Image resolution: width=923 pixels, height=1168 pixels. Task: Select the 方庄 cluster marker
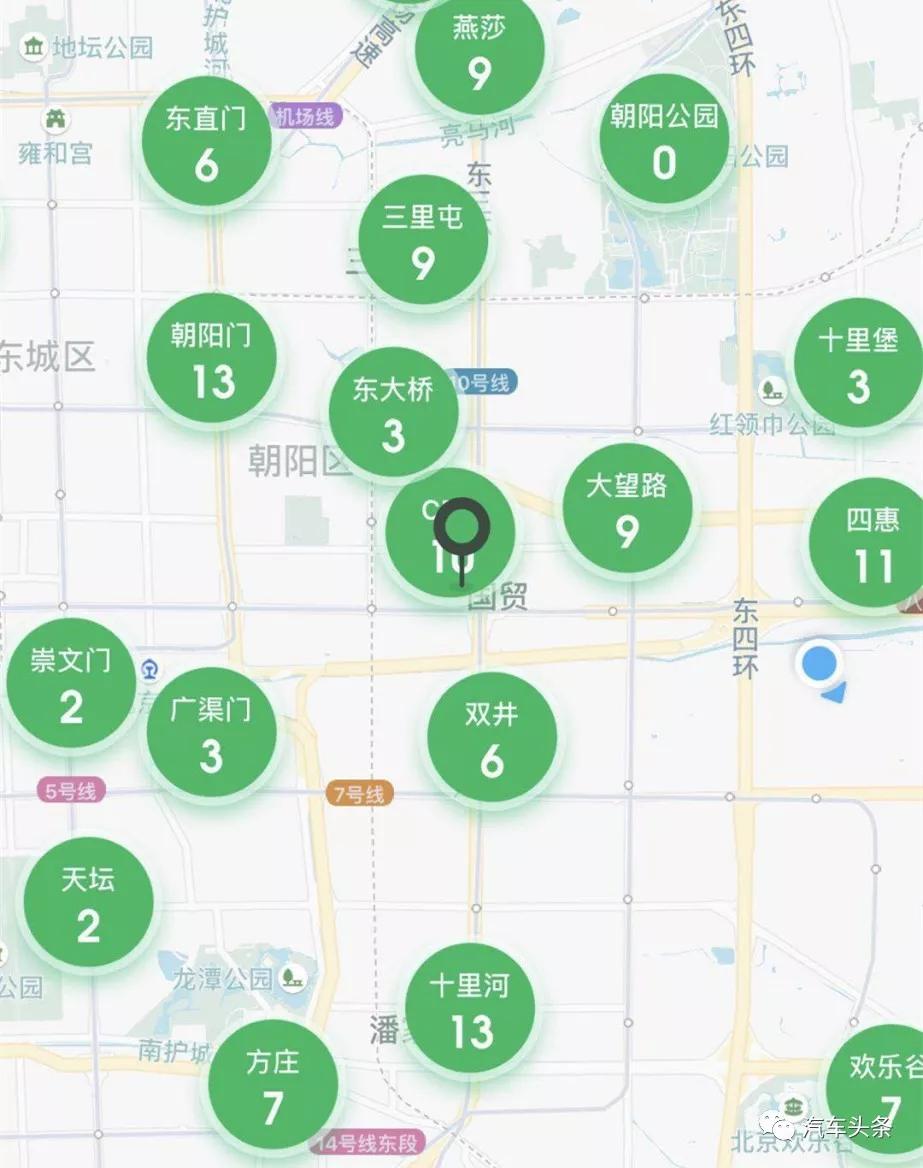click(273, 1085)
